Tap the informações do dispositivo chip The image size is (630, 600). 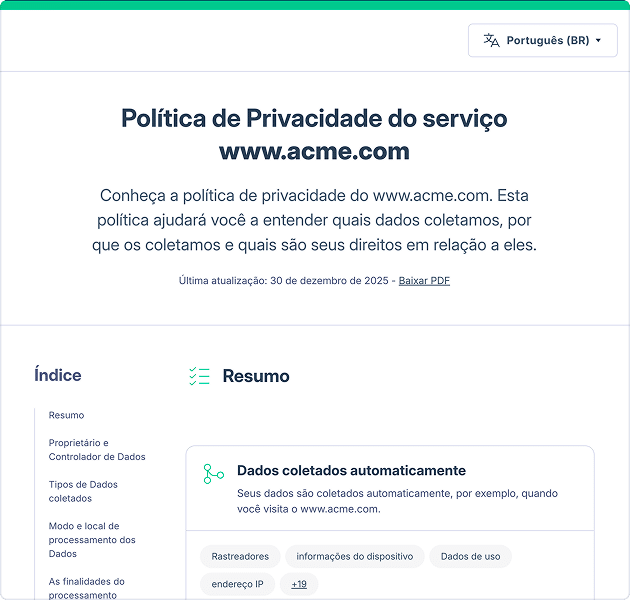pos(355,557)
